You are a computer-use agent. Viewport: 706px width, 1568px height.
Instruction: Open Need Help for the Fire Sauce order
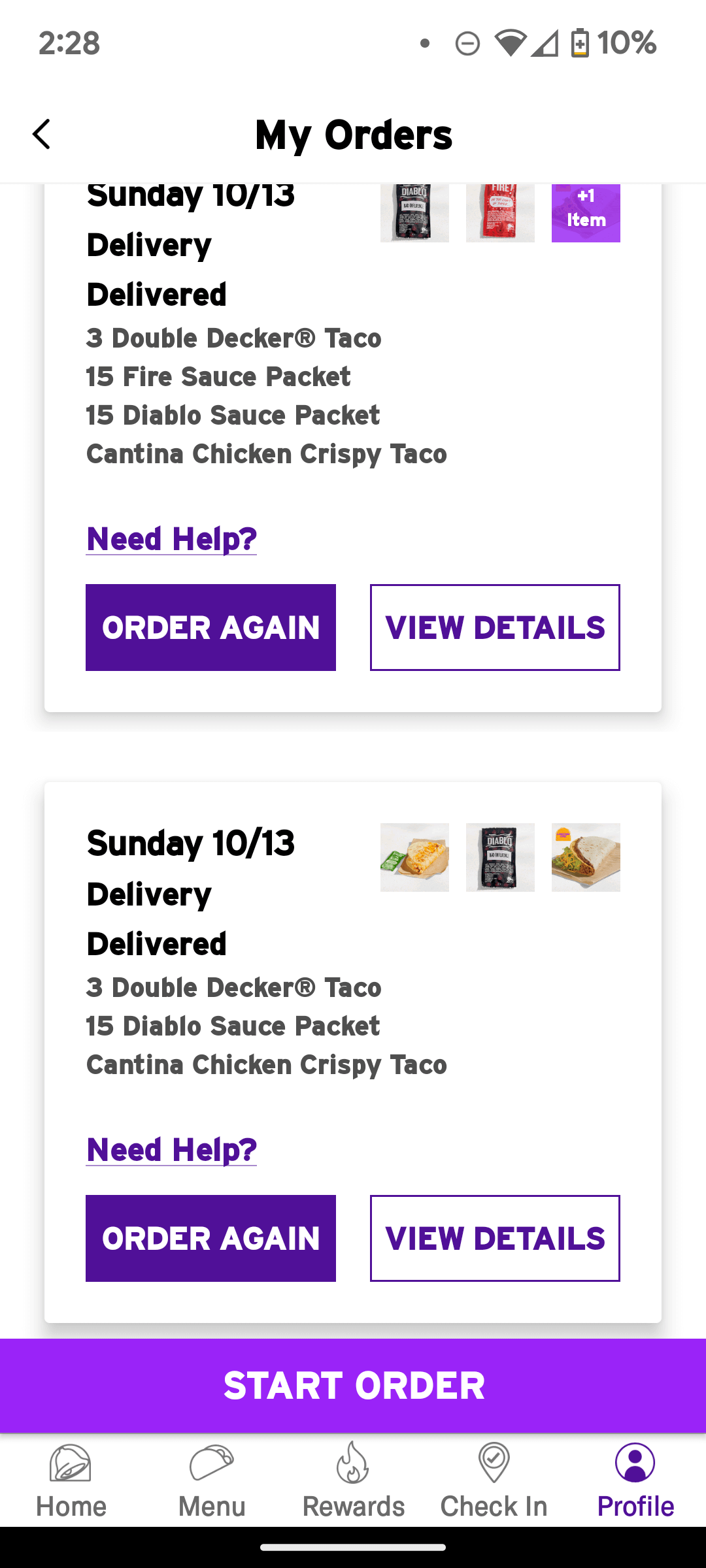[171, 539]
